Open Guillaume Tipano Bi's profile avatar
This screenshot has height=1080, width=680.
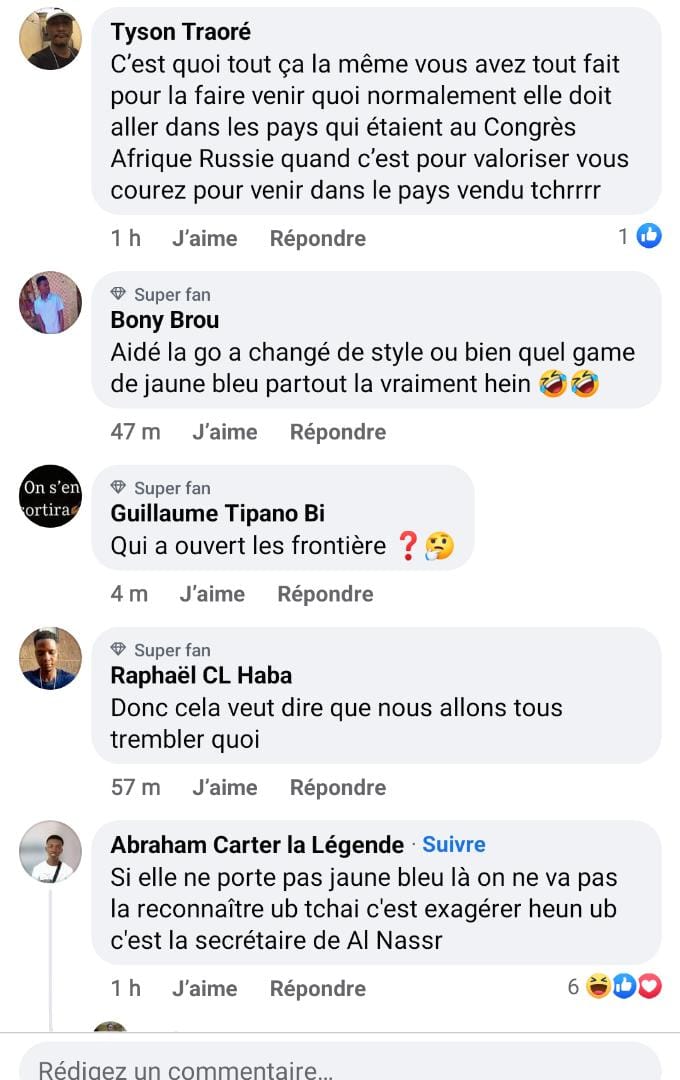pyautogui.click(x=50, y=496)
